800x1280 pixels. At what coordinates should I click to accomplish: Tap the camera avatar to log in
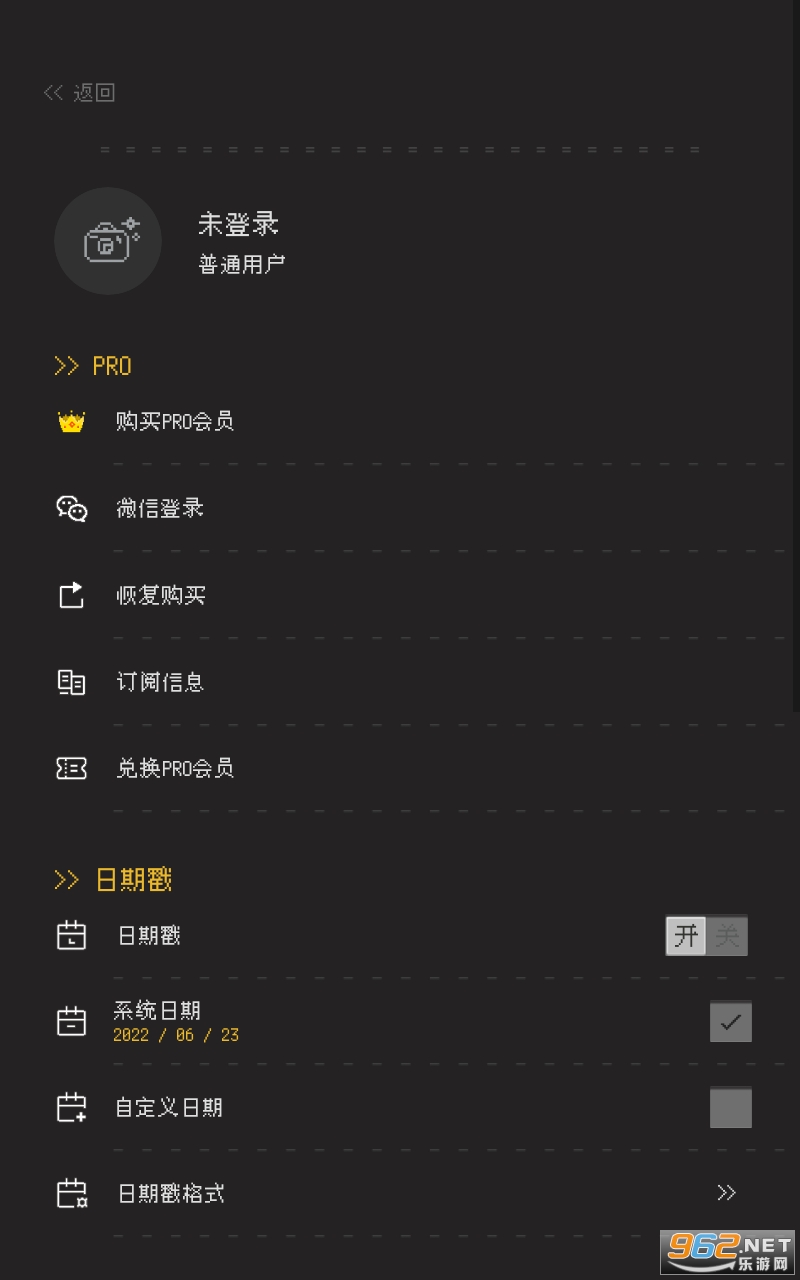click(x=108, y=241)
